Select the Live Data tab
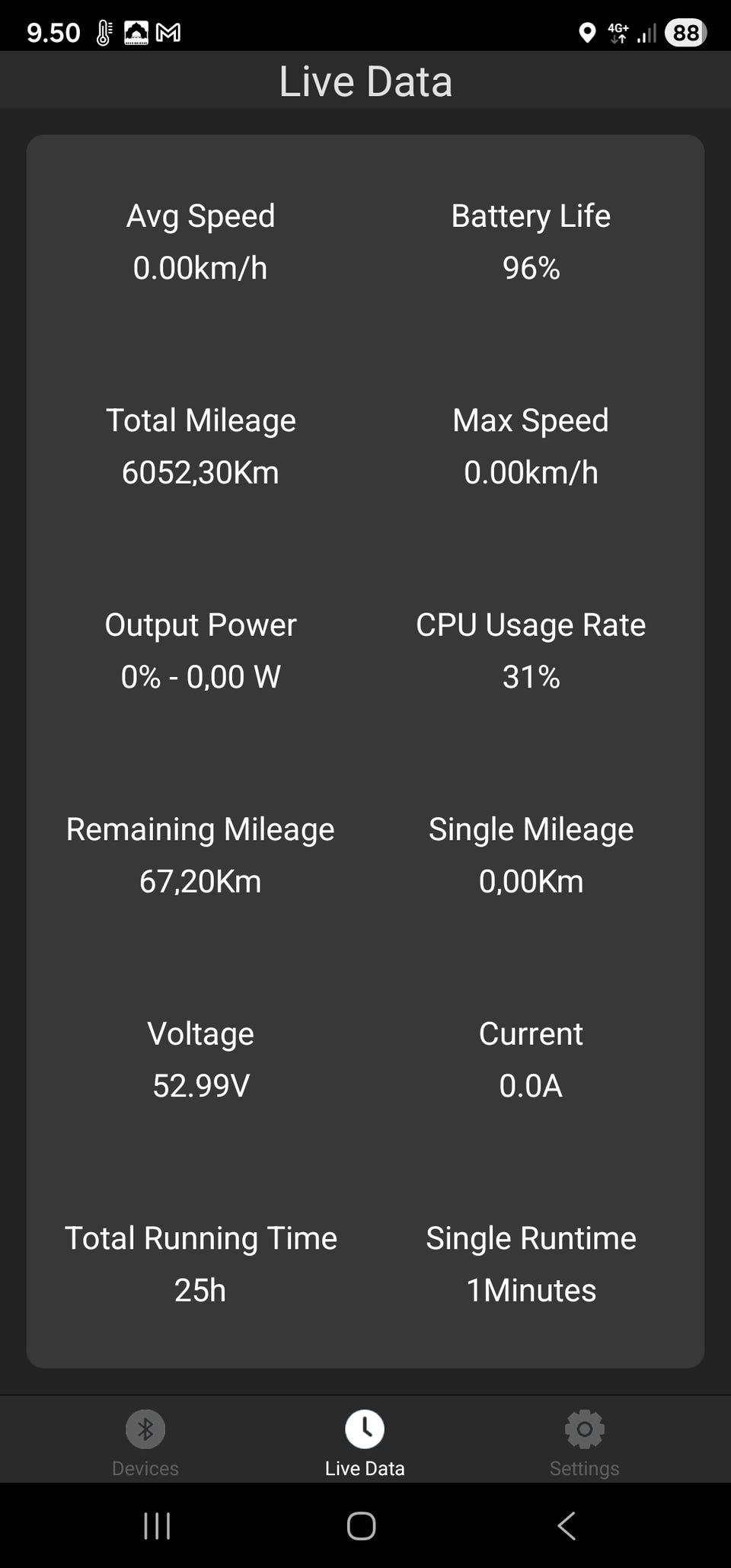Screen dimensions: 731x1568 [365, 1441]
